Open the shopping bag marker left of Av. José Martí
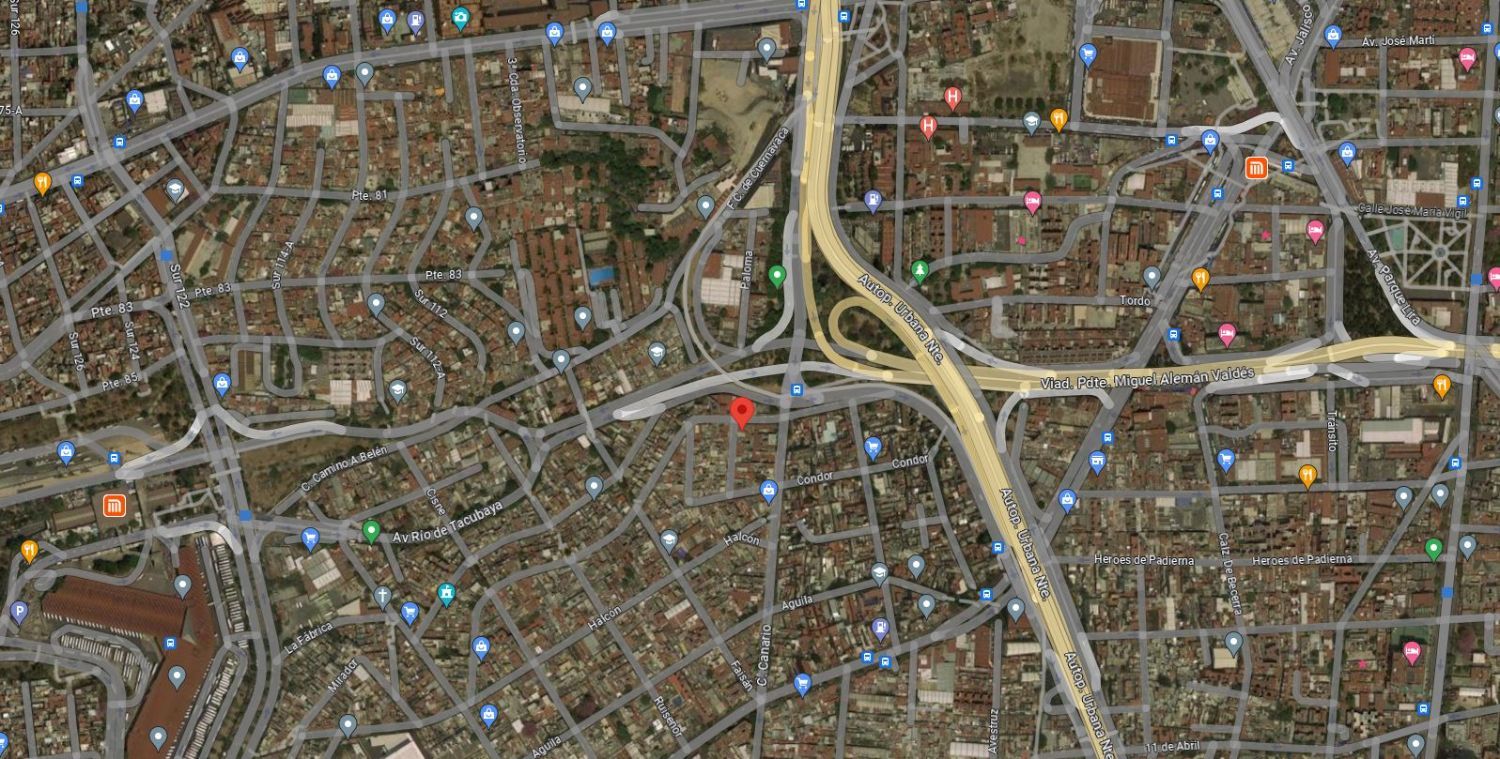The image size is (1500, 759). [1332, 36]
